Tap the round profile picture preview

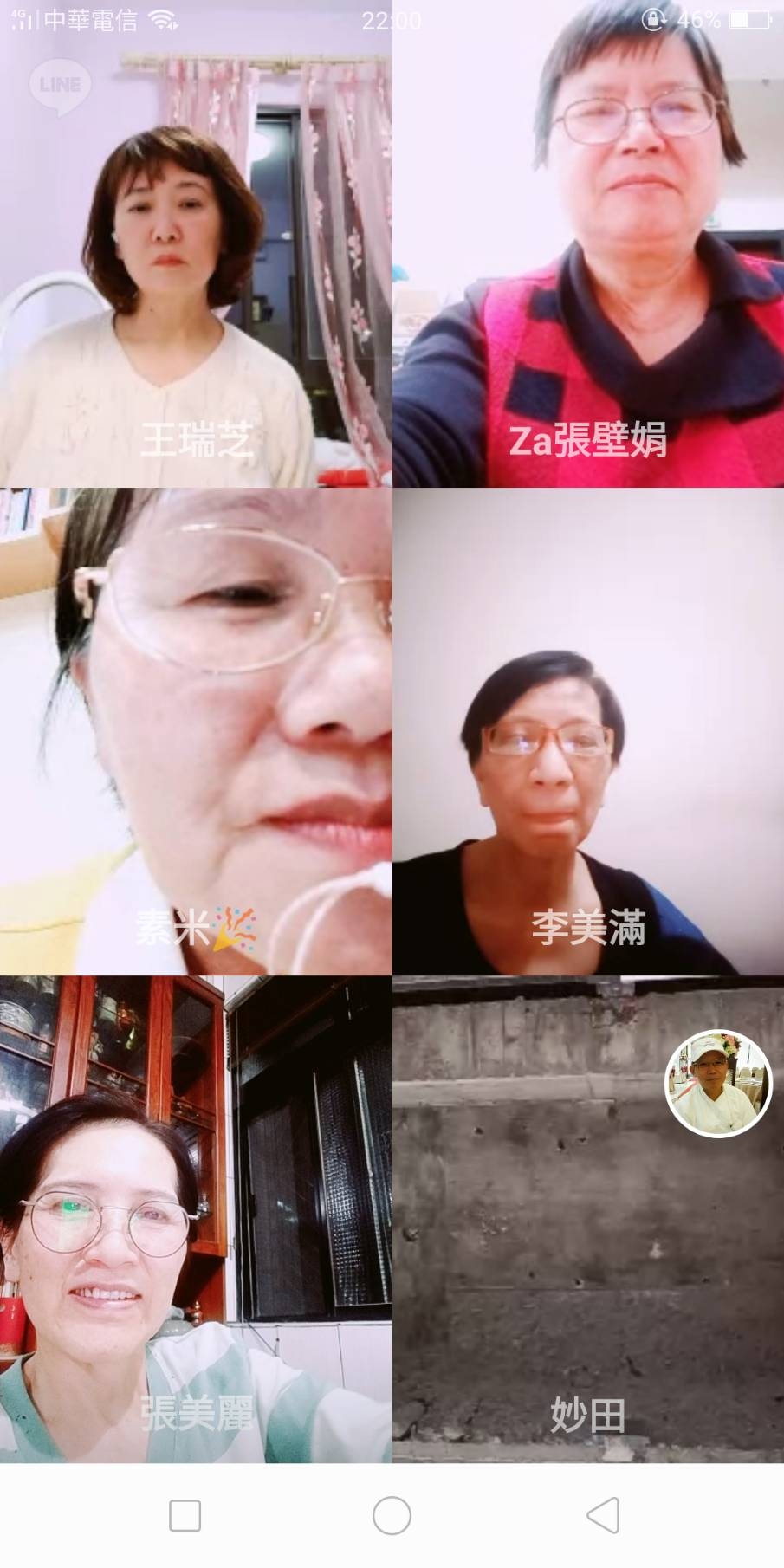(x=718, y=1084)
